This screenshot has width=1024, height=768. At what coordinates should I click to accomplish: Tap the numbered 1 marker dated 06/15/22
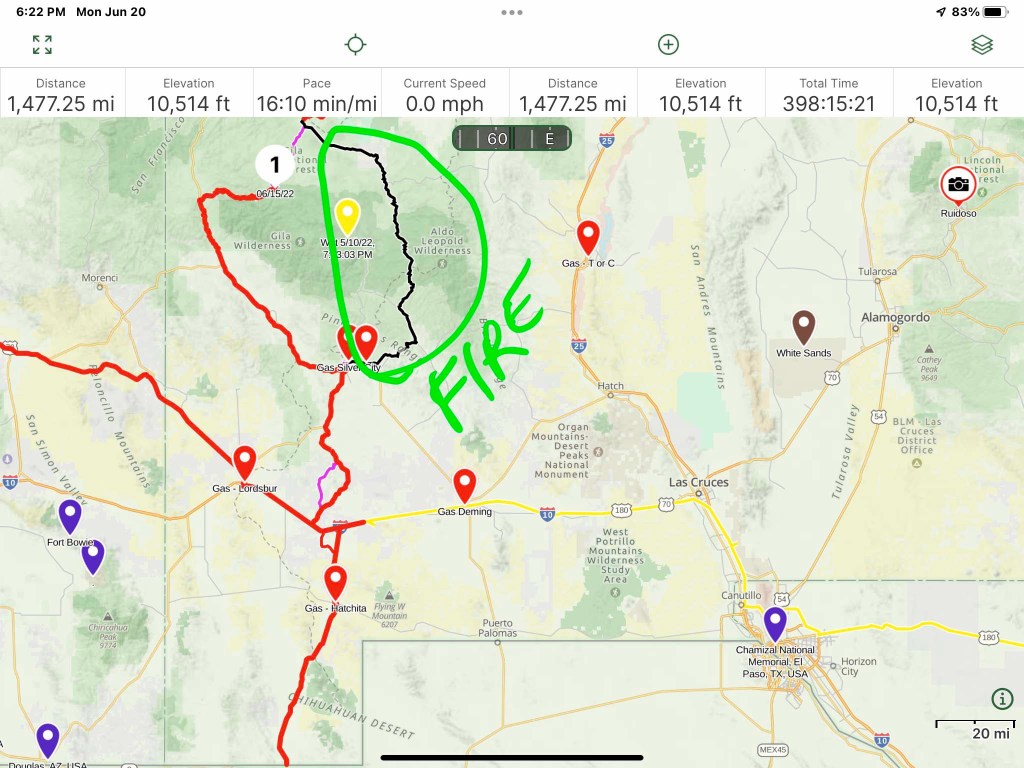tap(275, 165)
